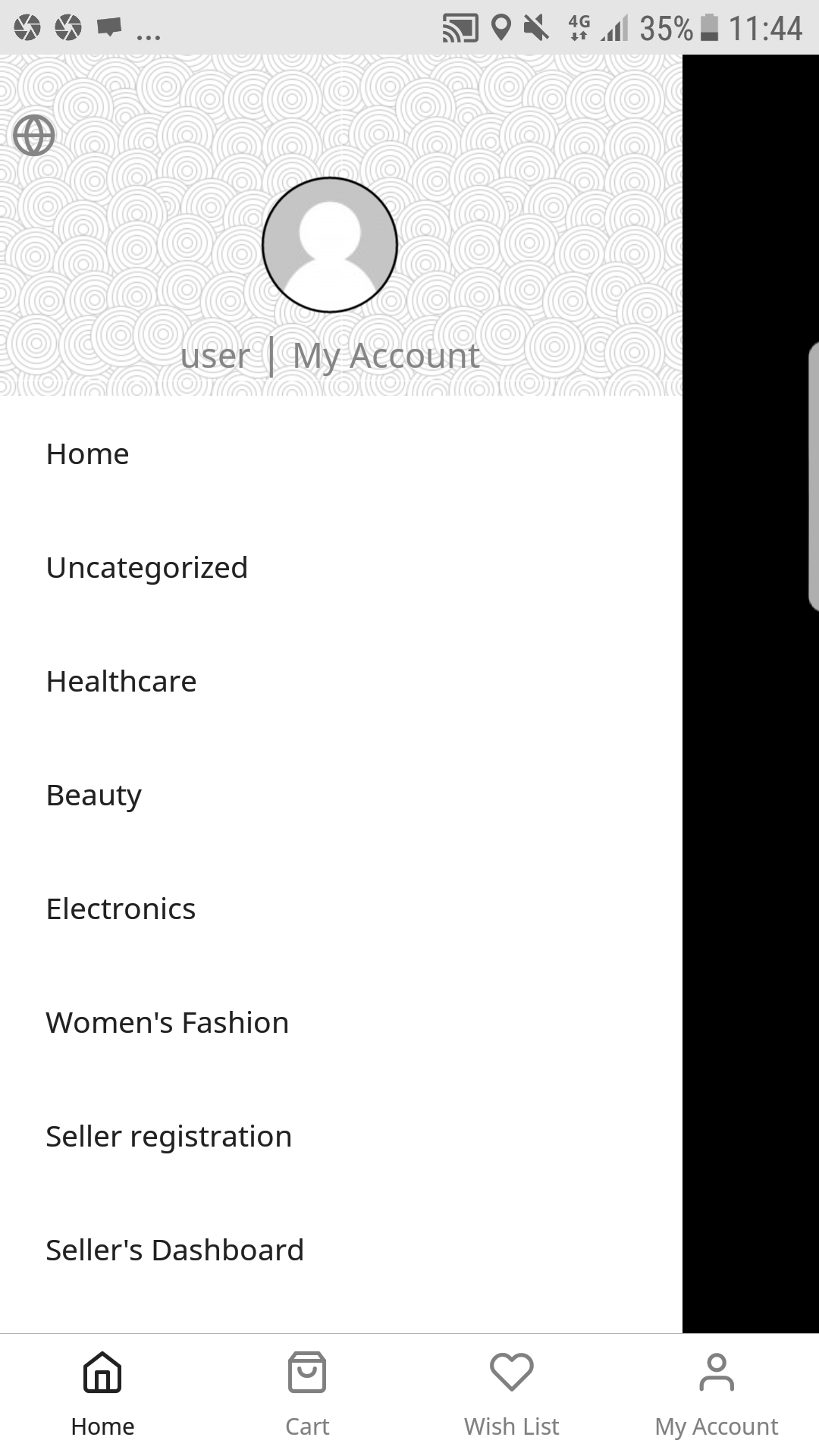Image resolution: width=819 pixels, height=1456 pixels.
Task: Browse the Electronics category
Action: pos(120,908)
